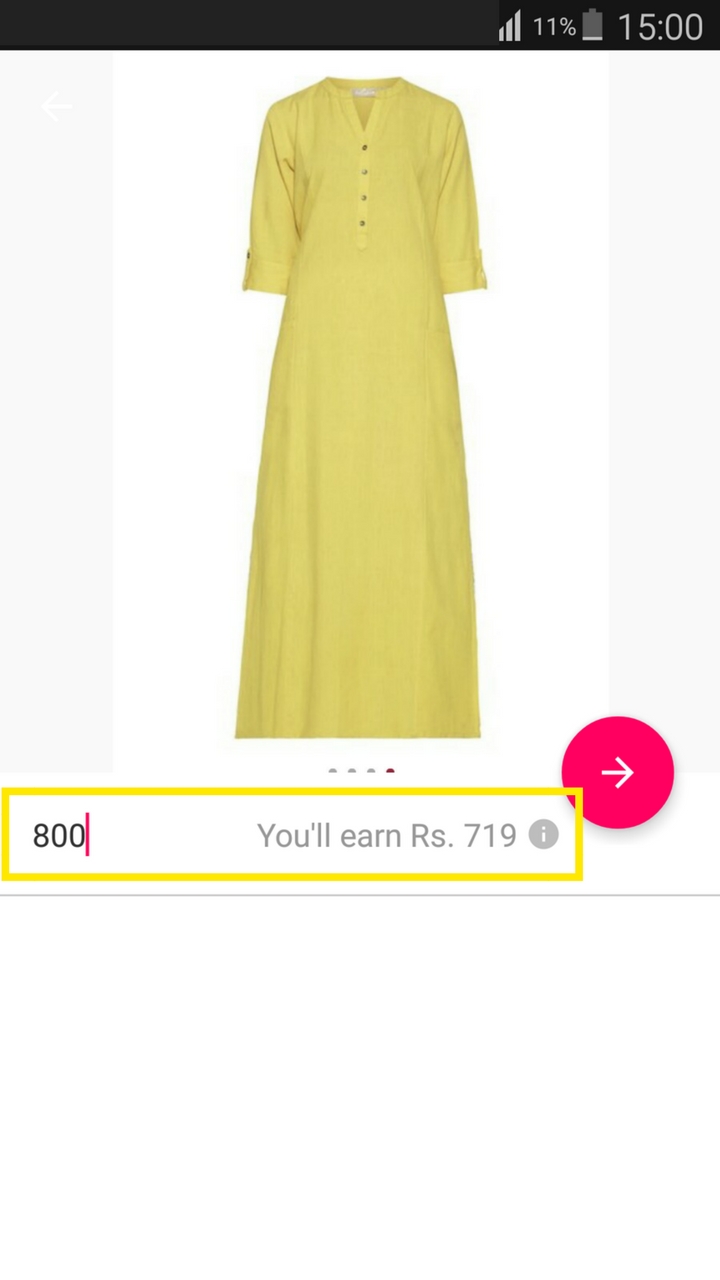Screen dimensions: 720x1280
Task: Go back using the top-left arrow
Action: click(56, 106)
